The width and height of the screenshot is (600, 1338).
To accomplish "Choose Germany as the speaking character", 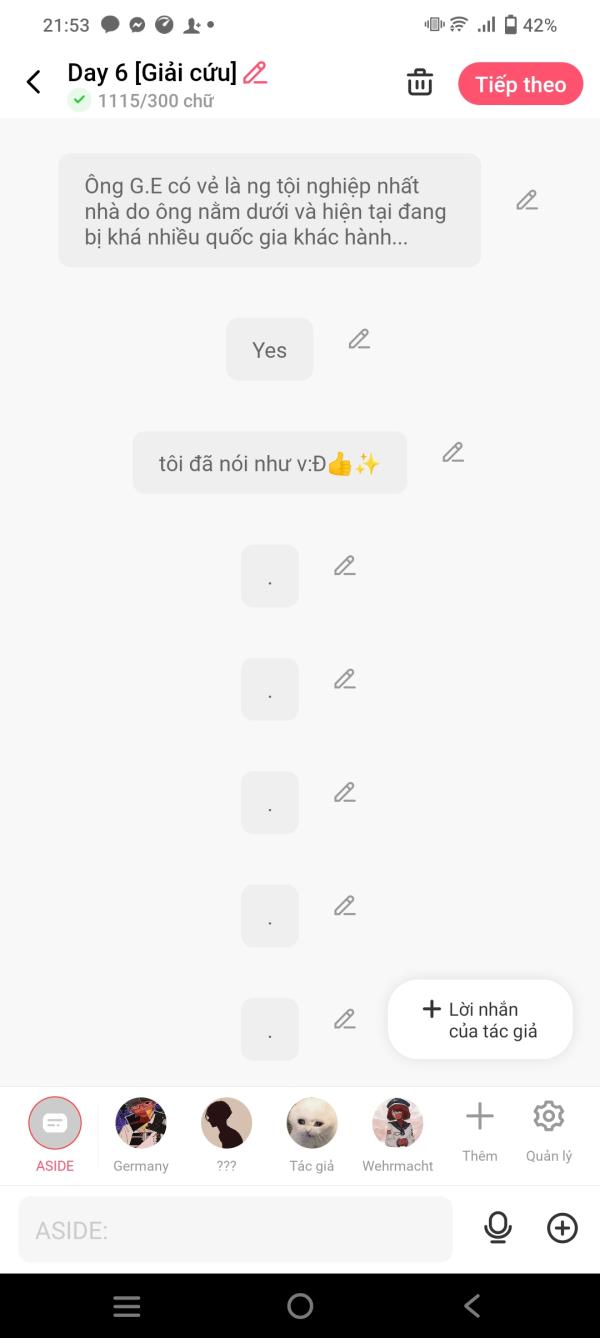I will 141,1134.
